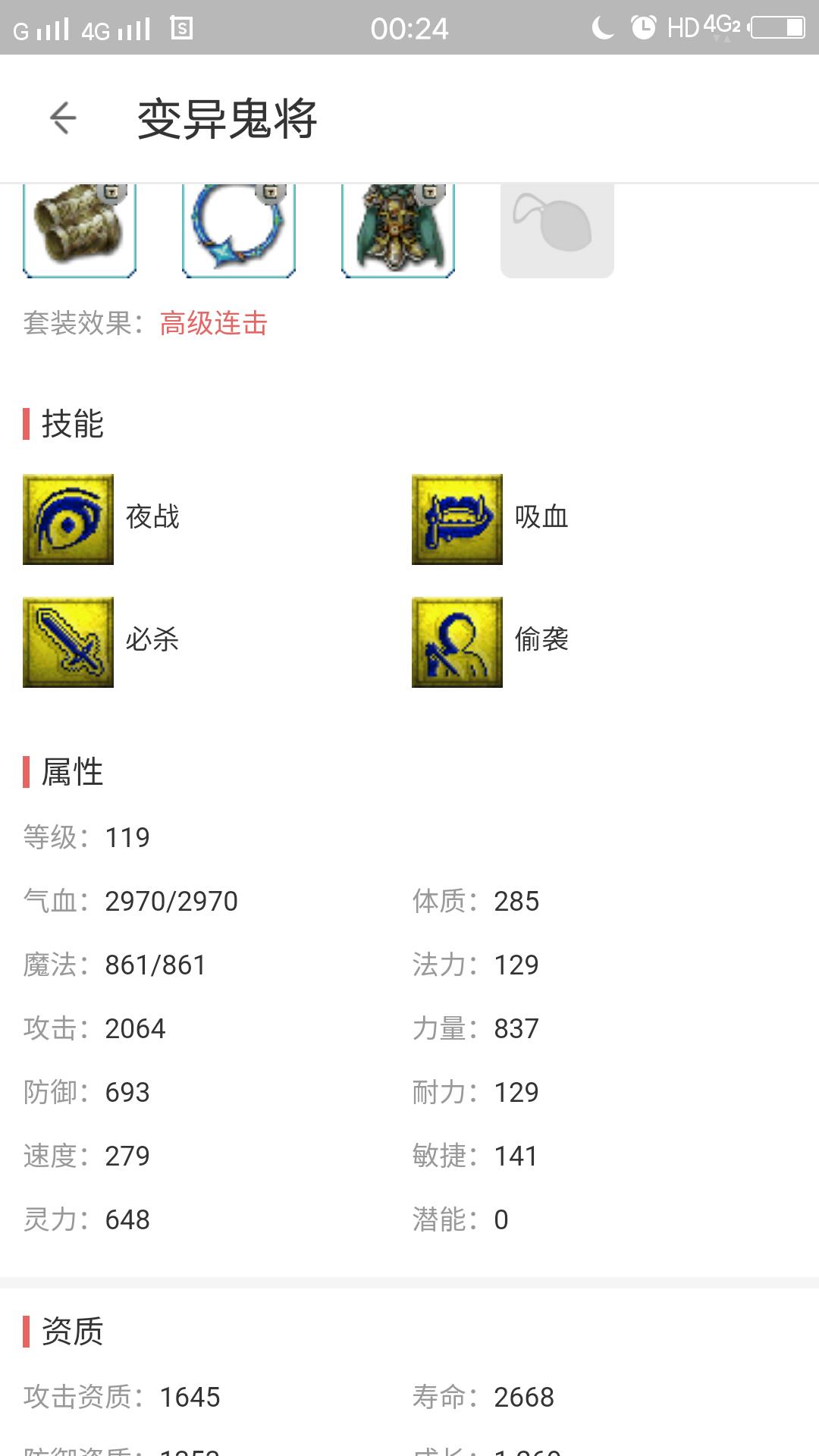This screenshot has width=819, height=1456.
Task: Open the bracer equipment item
Action: (80, 230)
